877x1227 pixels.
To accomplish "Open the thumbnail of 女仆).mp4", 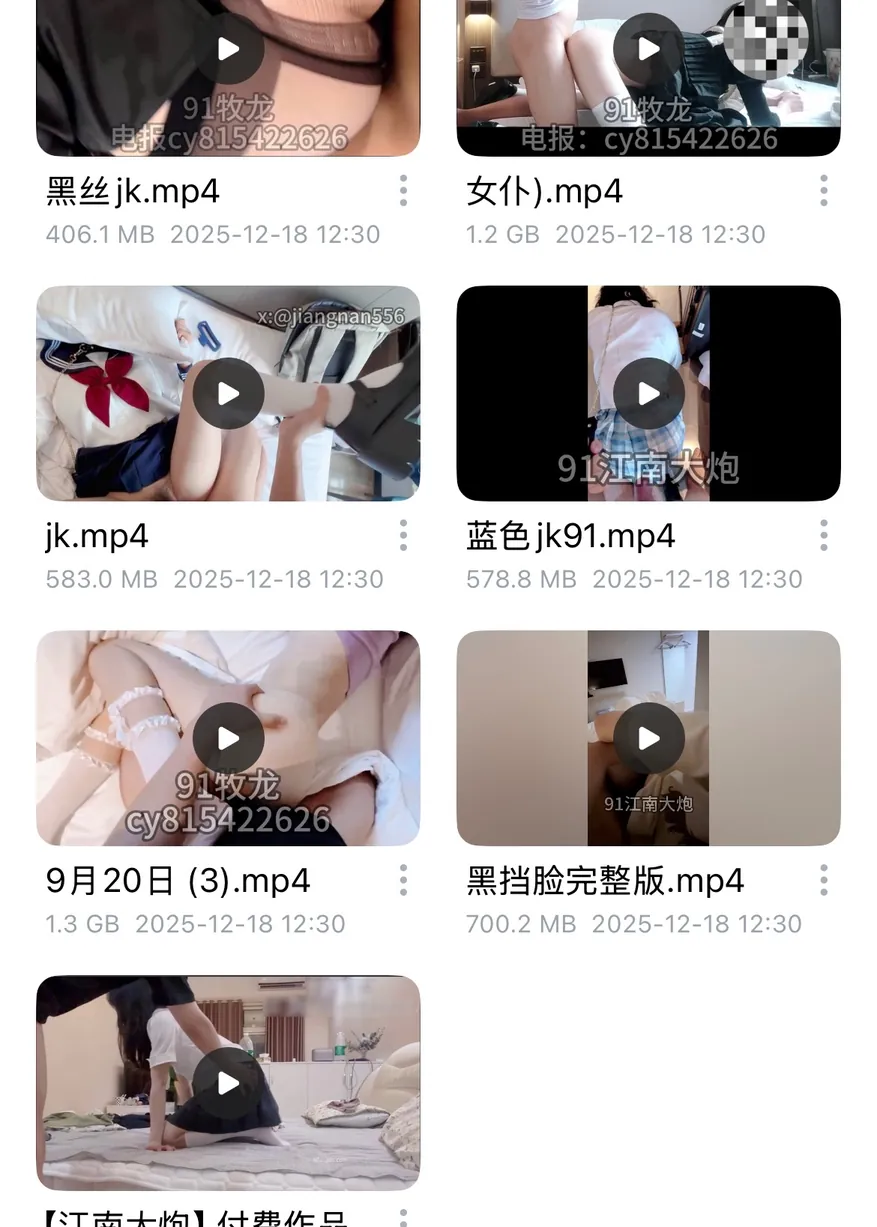I will [648, 75].
